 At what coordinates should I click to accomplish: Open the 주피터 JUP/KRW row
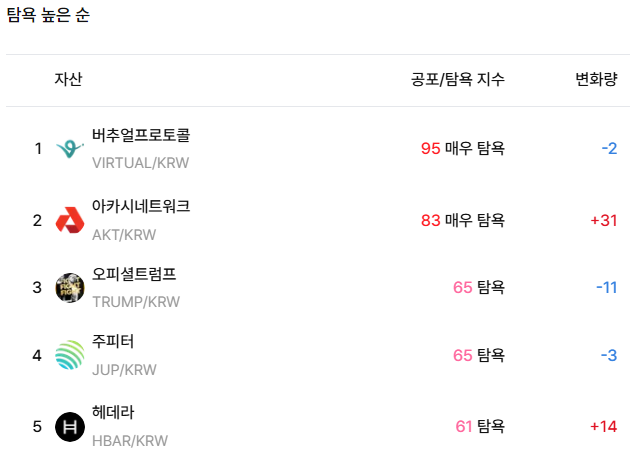124,355
